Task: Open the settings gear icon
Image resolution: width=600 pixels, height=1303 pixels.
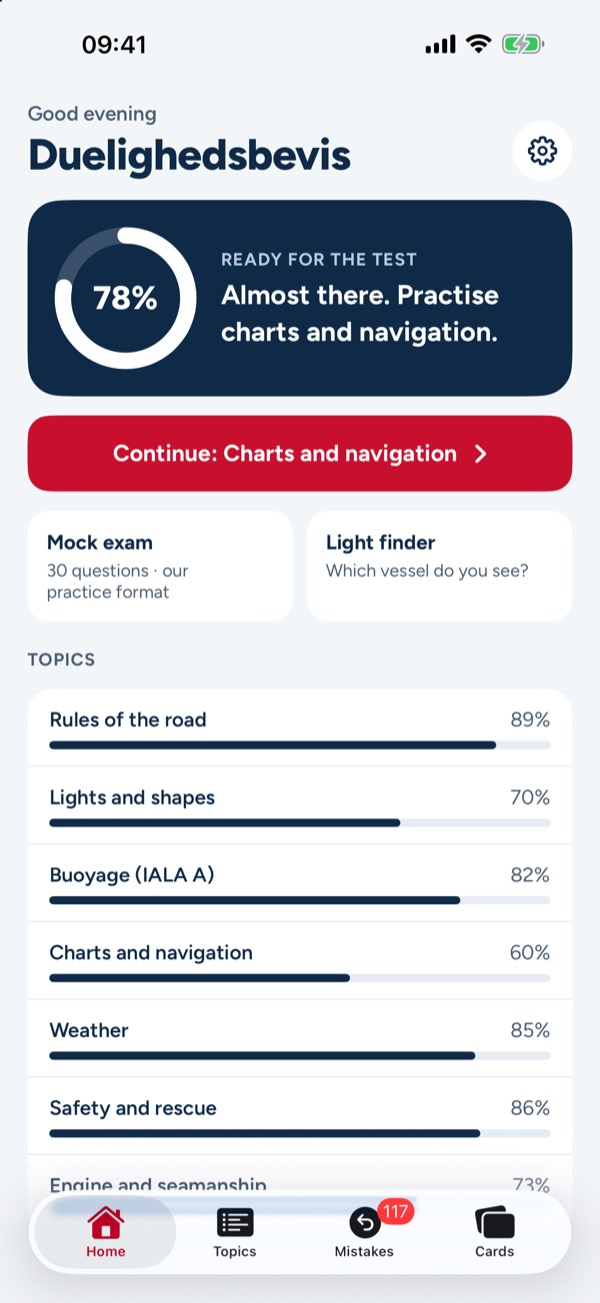Action: [x=542, y=151]
